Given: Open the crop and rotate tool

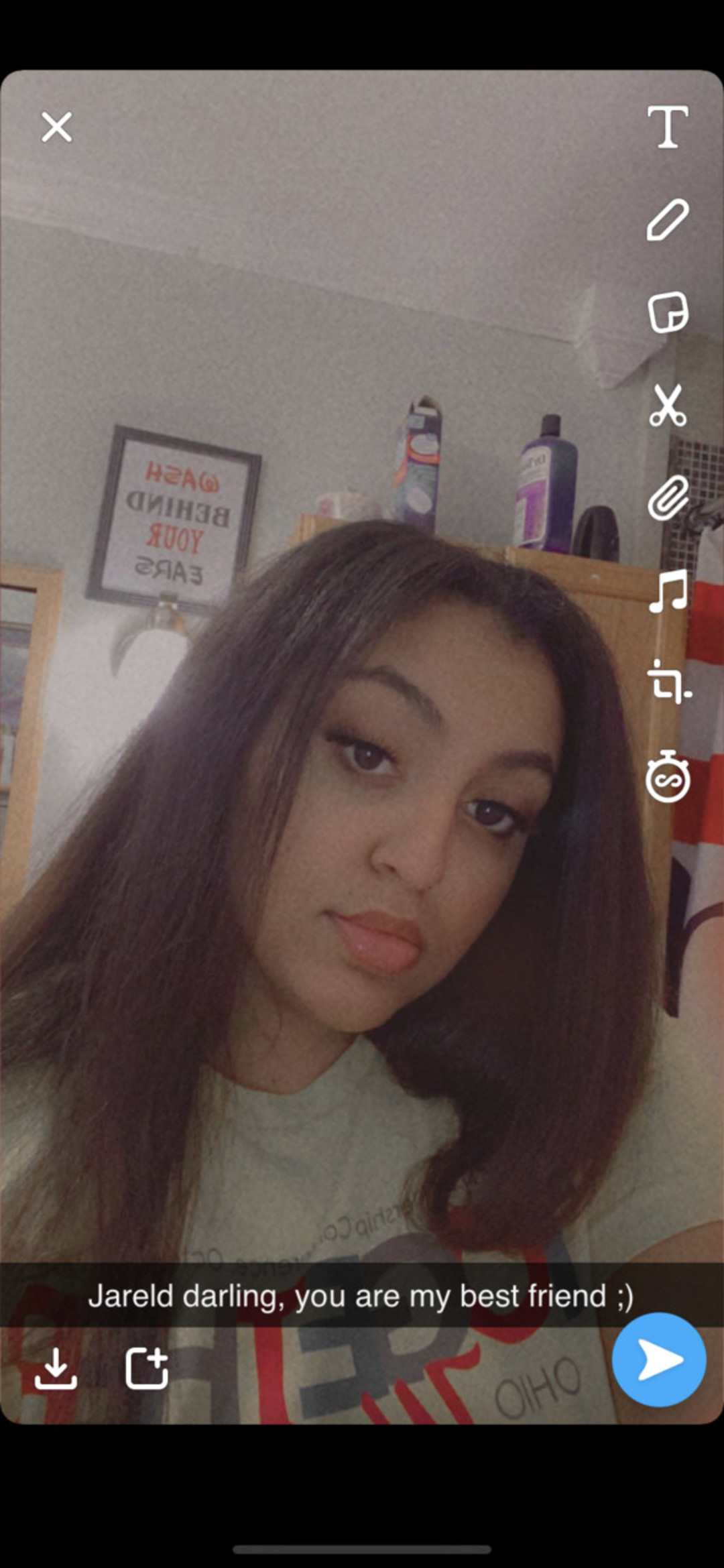Looking at the screenshot, I should [x=668, y=684].
